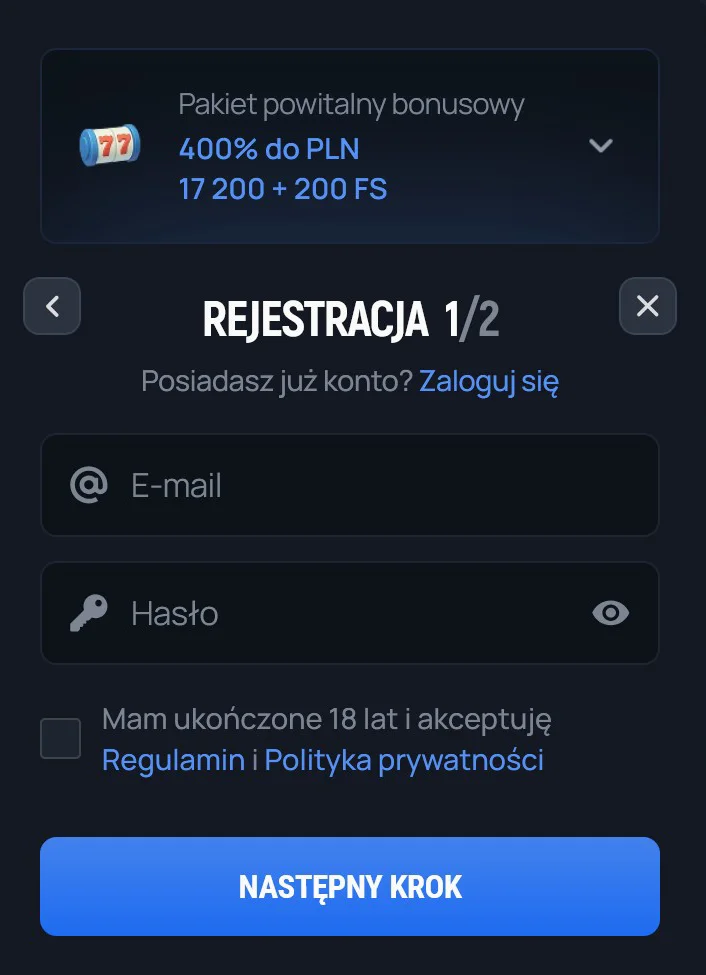Check the 18 years age confirmation box
Viewport: 706px width, 975px height.
coord(61,739)
